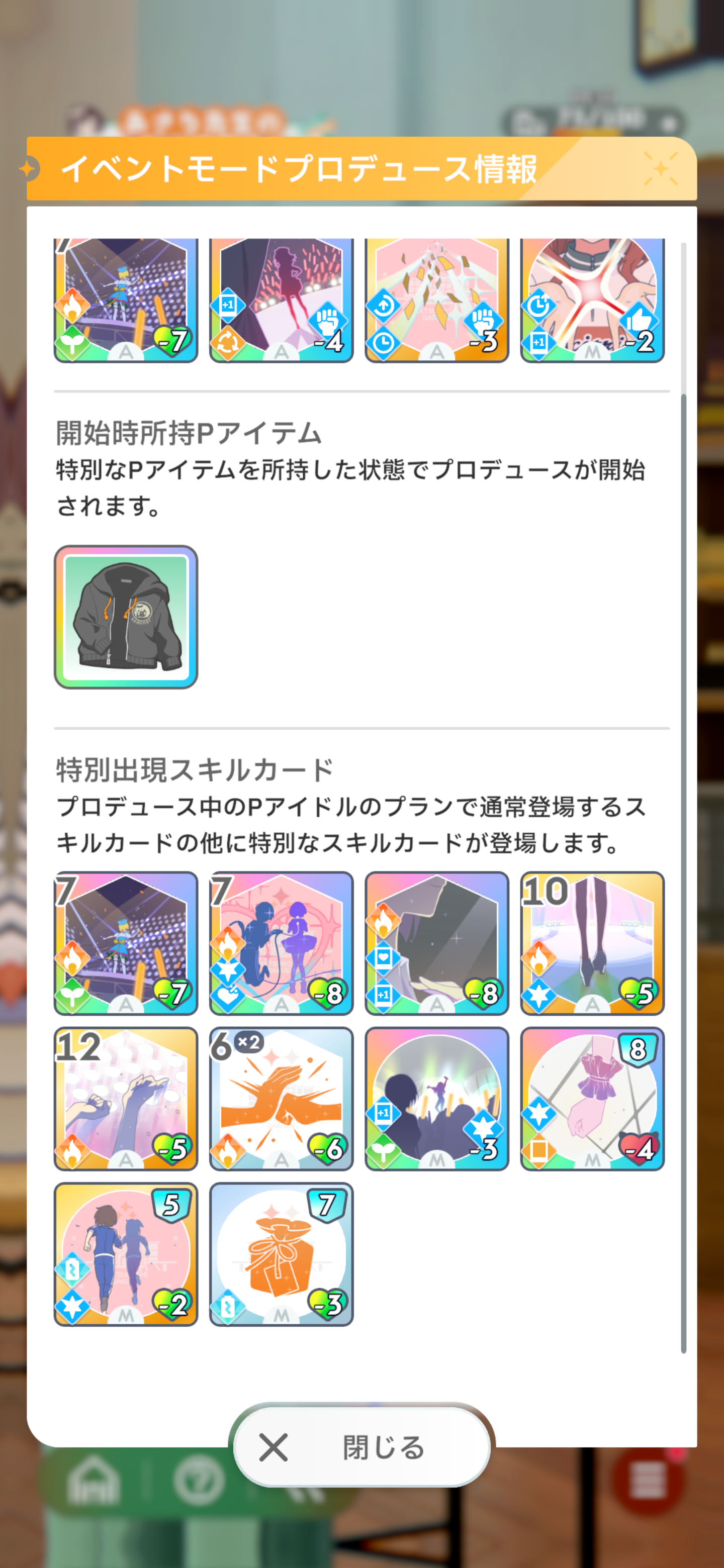Select the purple scrunchie wrist card
Screen dimensions: 724x1568
coord(592,1098)
